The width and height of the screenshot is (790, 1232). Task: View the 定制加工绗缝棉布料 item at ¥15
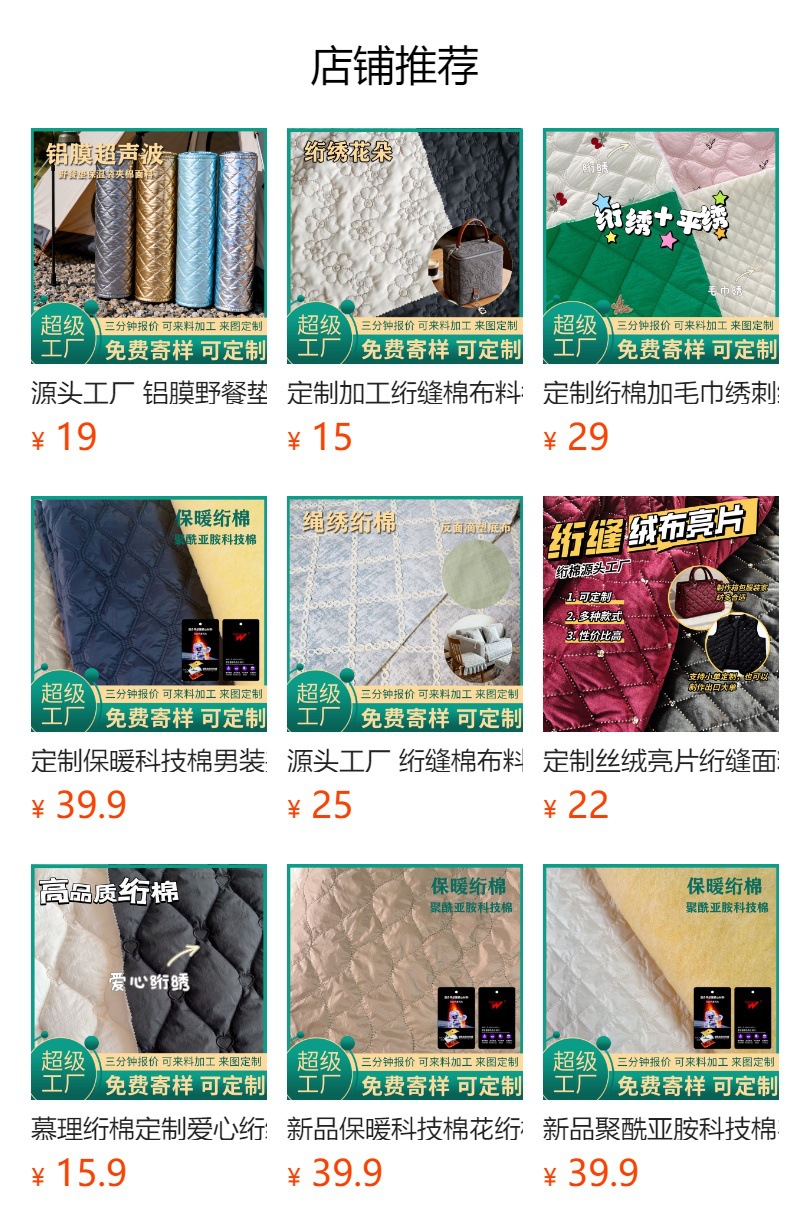point(404,246)
